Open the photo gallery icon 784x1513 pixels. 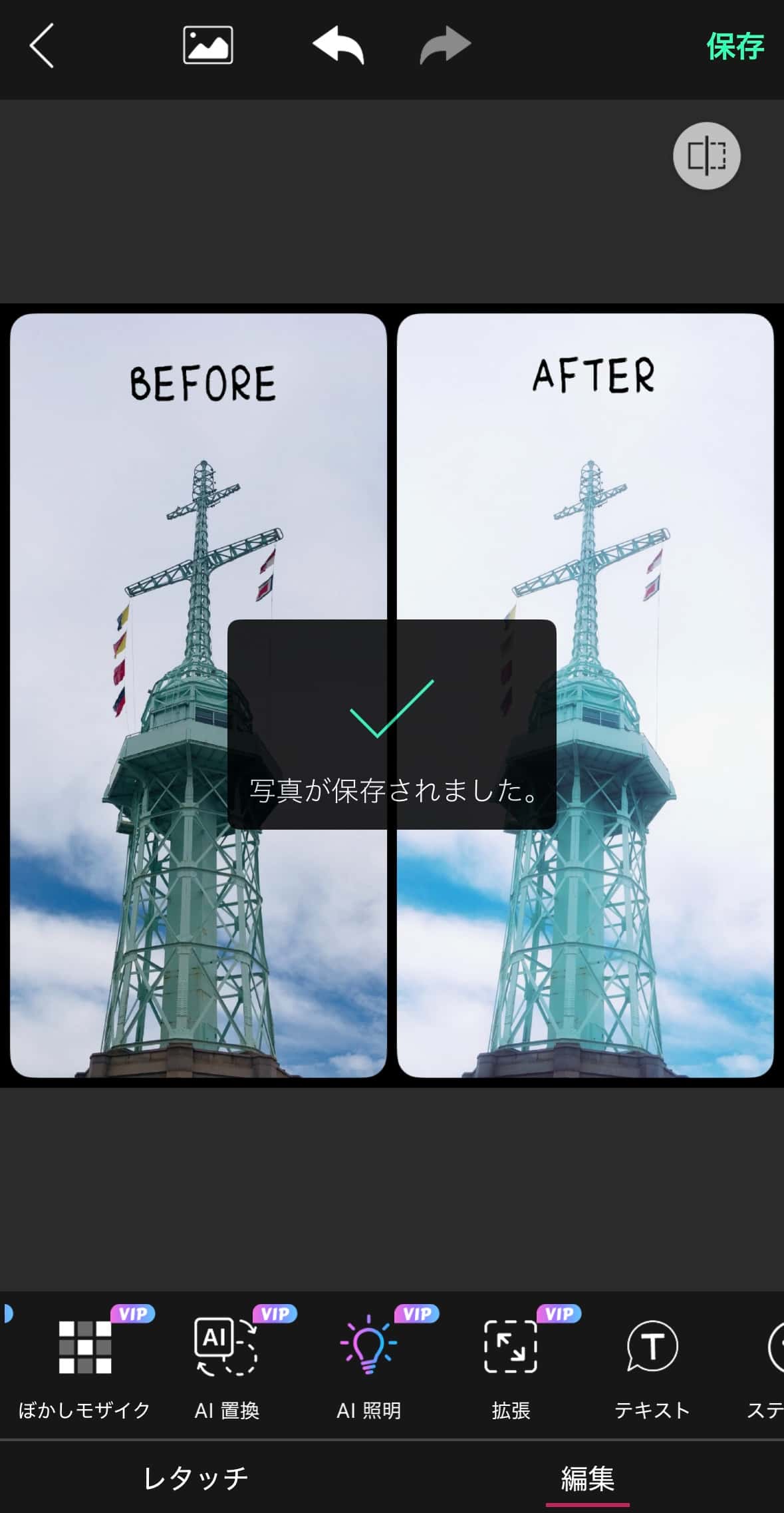(x=207, y=46)
